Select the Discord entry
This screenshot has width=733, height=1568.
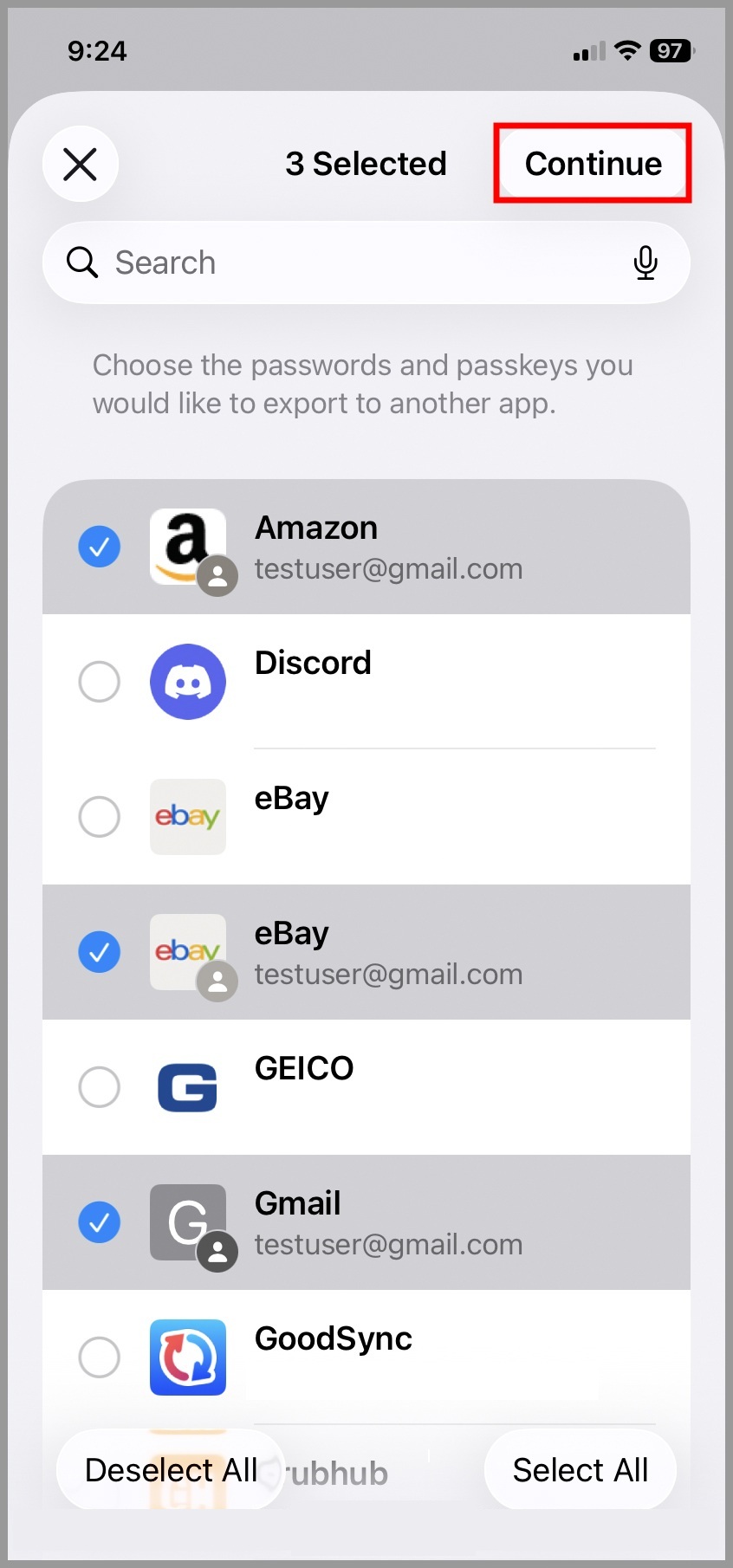100,682
